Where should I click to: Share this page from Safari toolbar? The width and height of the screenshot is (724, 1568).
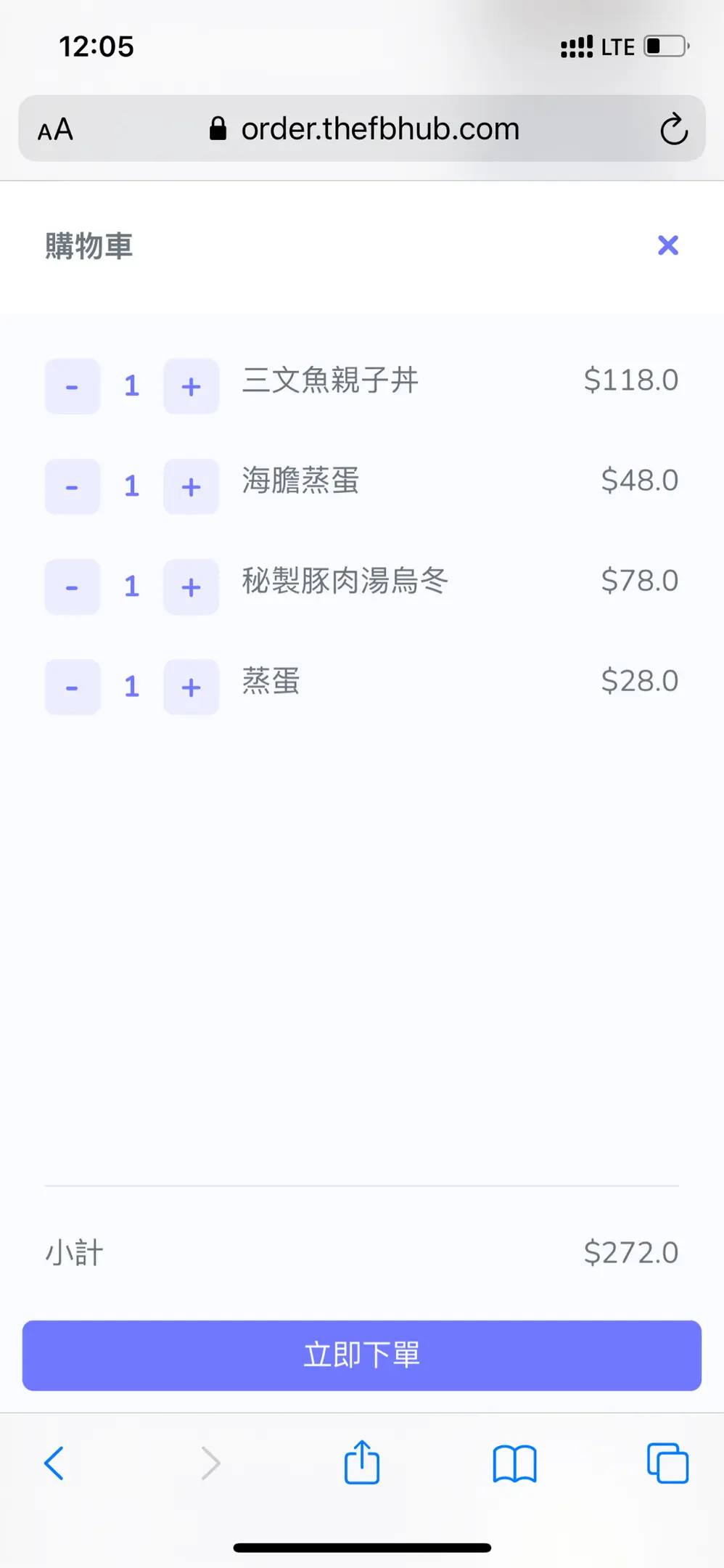(x=361, y=1462)
